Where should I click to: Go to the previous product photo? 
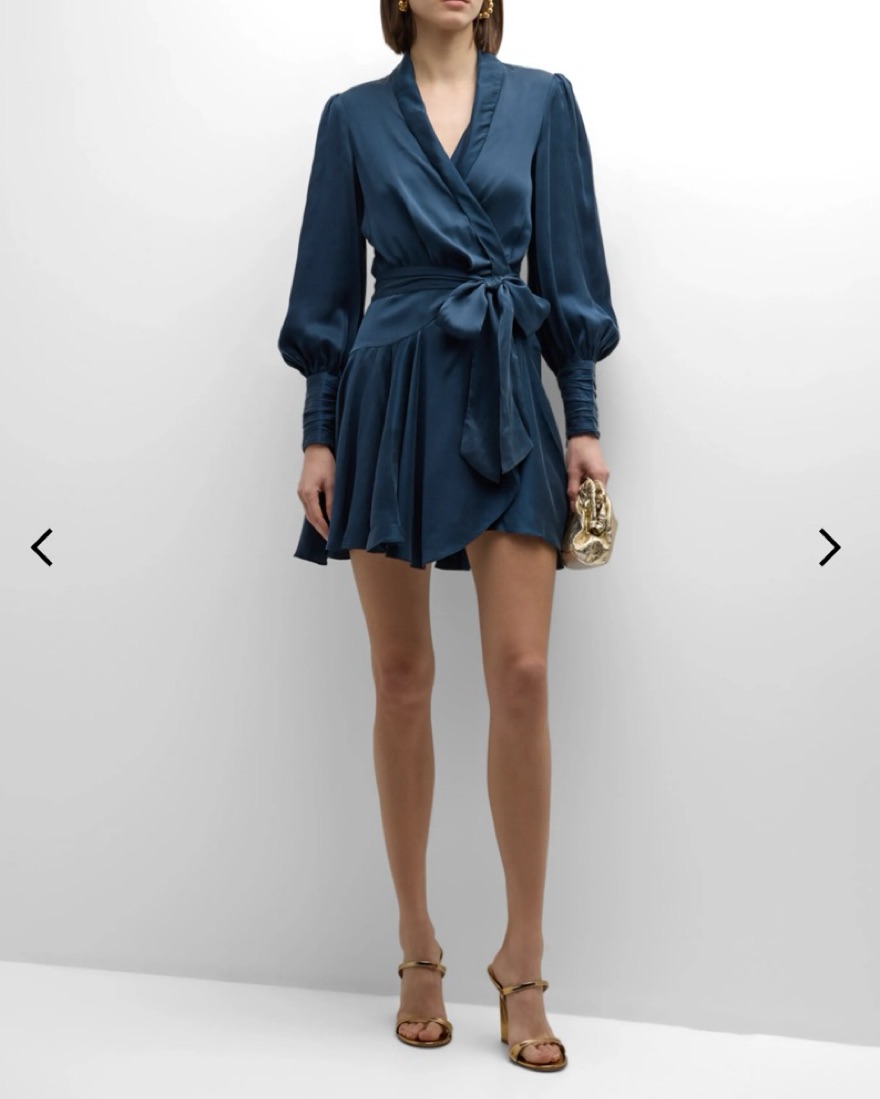41,547
